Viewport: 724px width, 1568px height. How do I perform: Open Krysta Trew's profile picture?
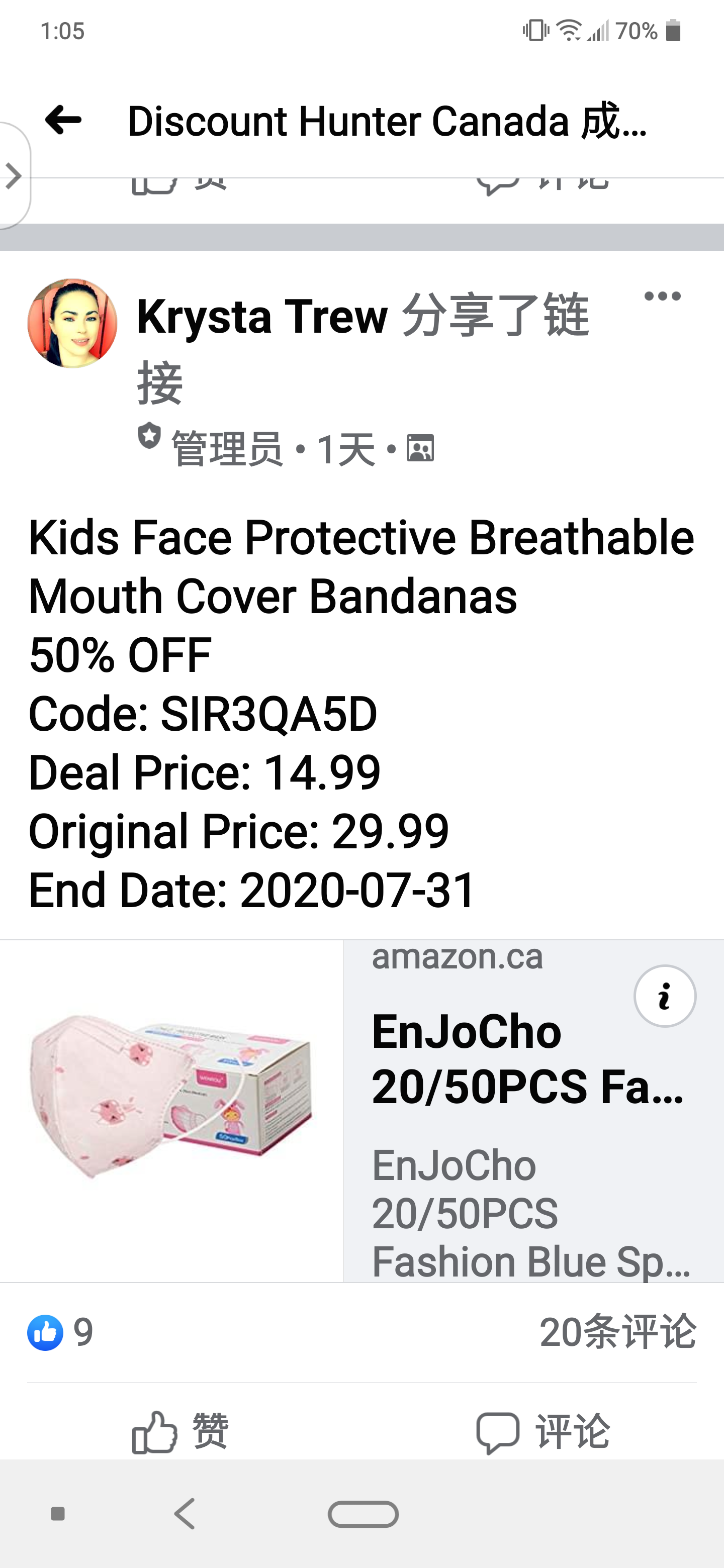72,323
